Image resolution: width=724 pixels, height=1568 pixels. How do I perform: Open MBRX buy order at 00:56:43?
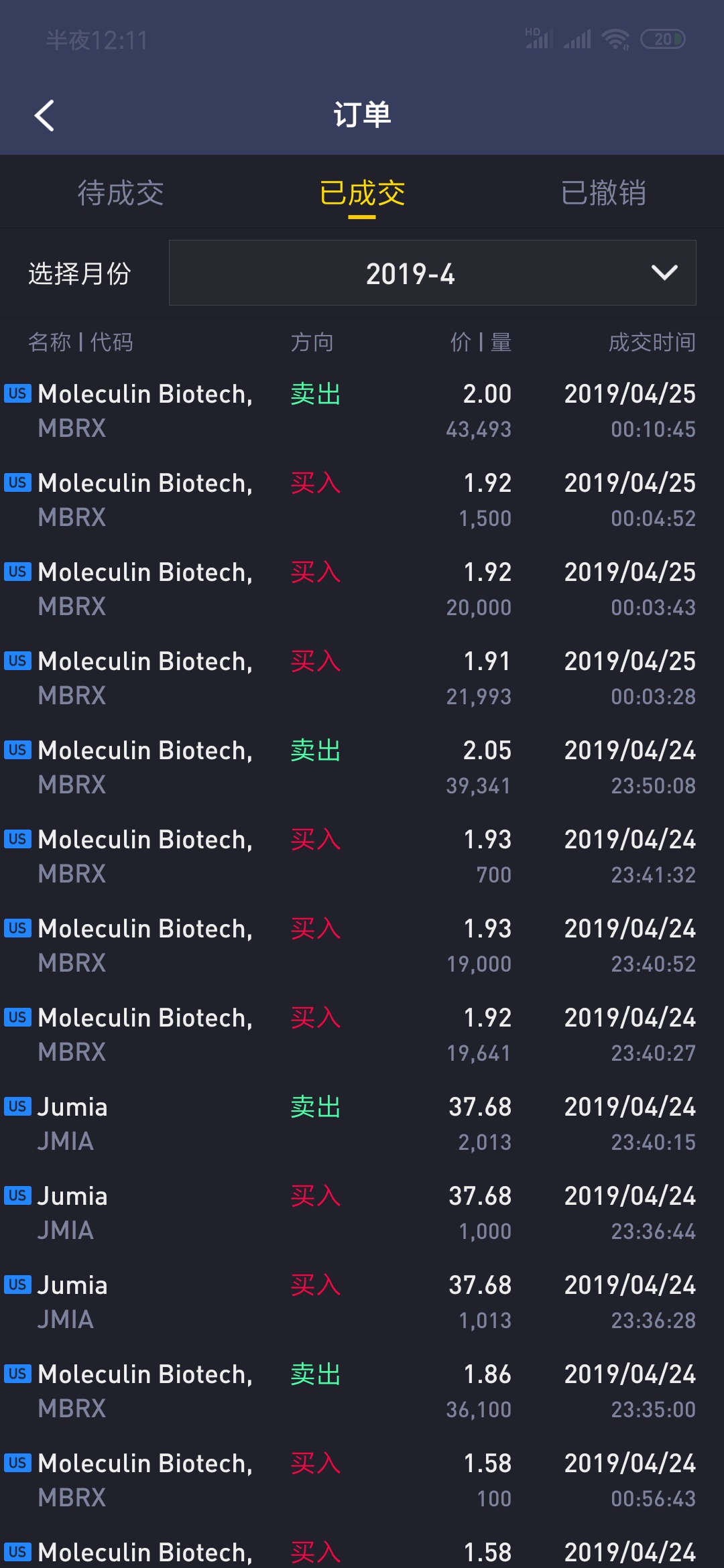pos(362,1480)
